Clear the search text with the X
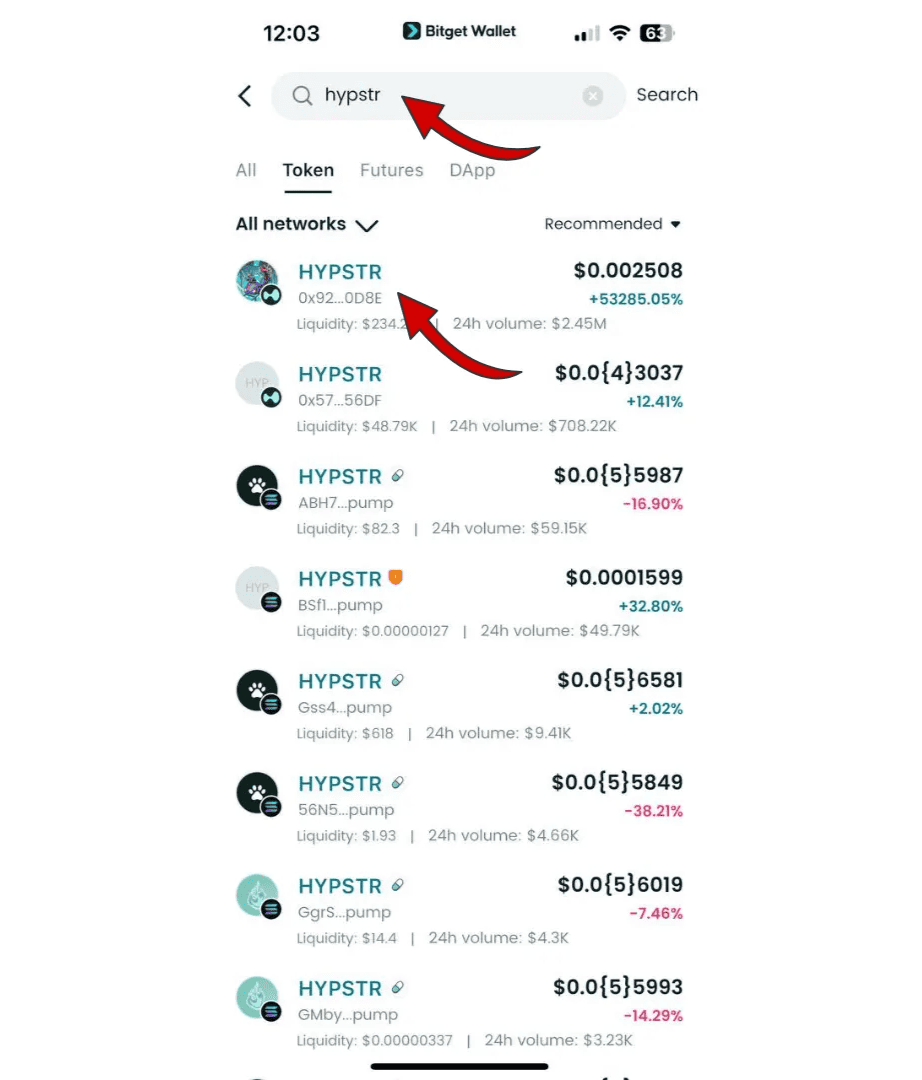Viewport: 922px width, 1080px height. pyautogui.click(x=593, y=96)
